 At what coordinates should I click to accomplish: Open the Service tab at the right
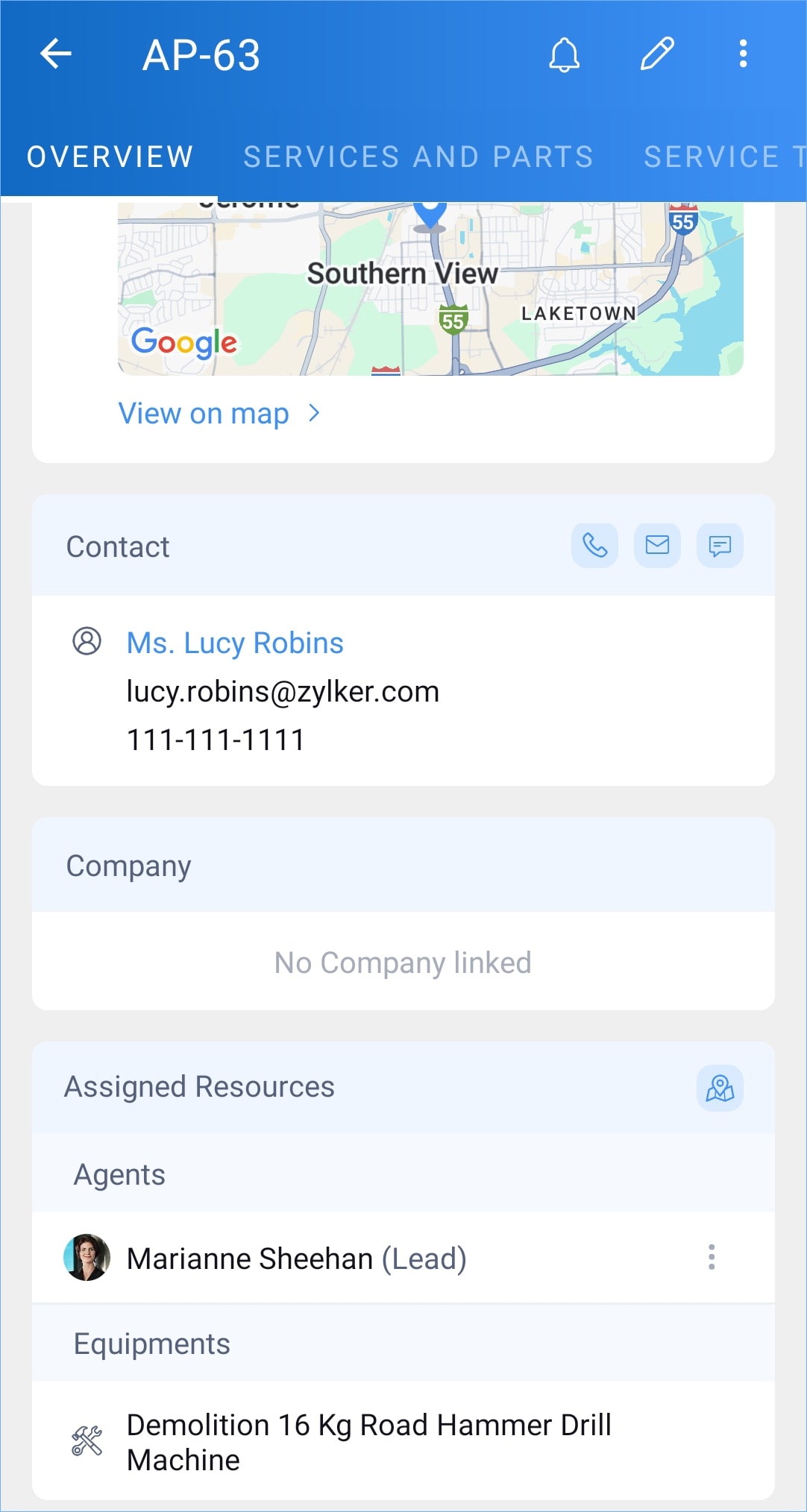pyautogui.click(x=722, y=157)
